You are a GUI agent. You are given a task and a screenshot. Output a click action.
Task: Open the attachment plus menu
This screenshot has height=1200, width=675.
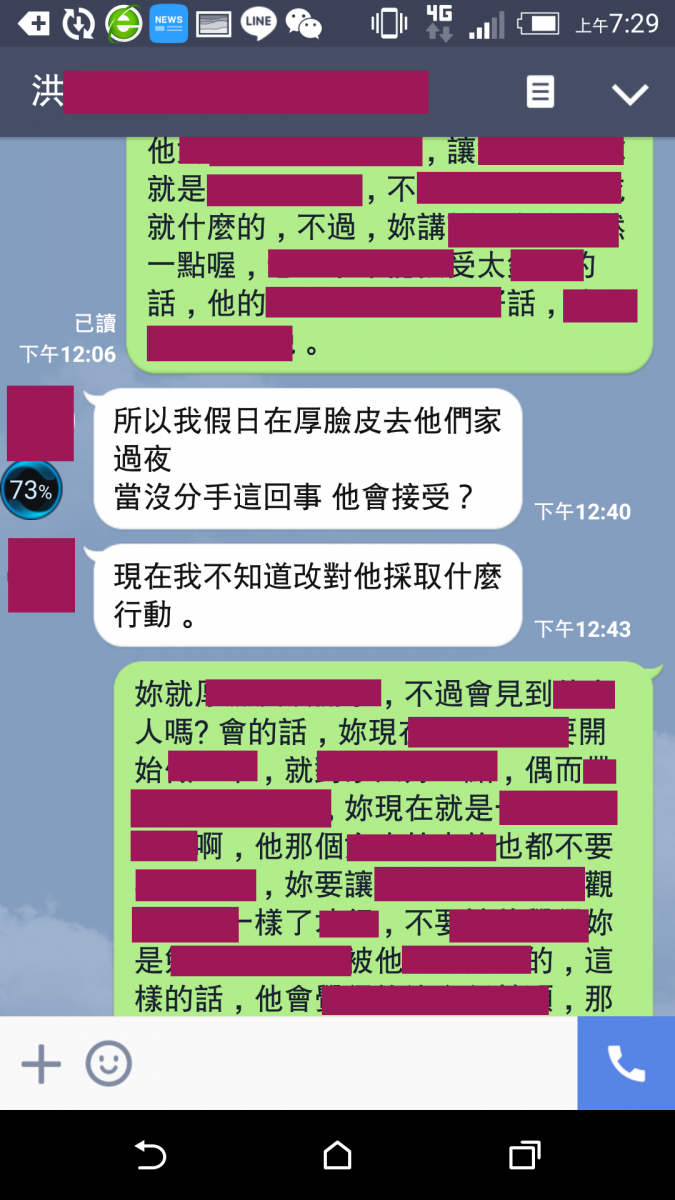tap(41, 1064)
